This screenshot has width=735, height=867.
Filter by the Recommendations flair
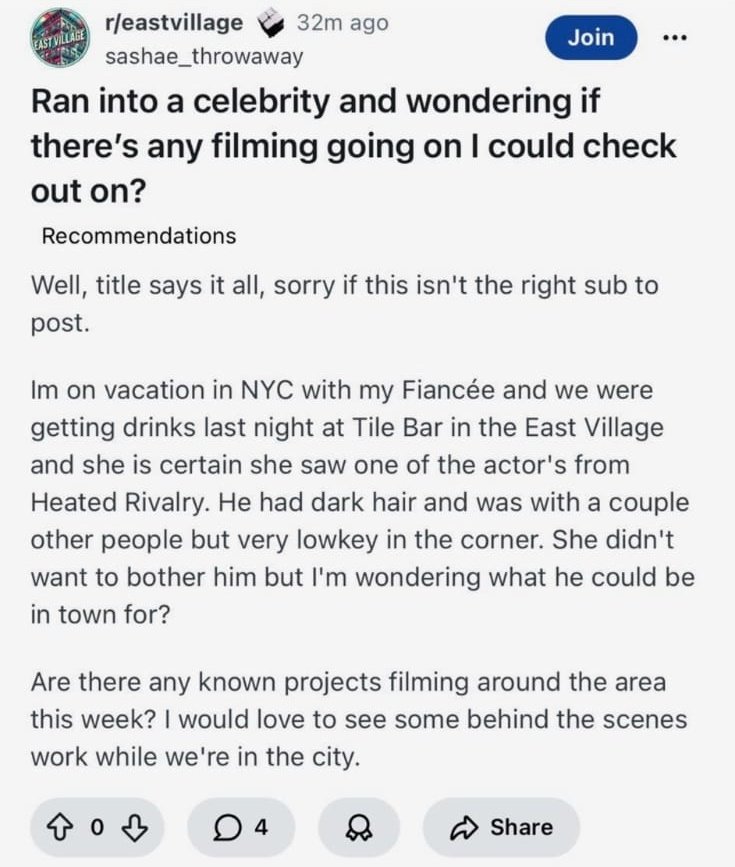tap(139, 236)
